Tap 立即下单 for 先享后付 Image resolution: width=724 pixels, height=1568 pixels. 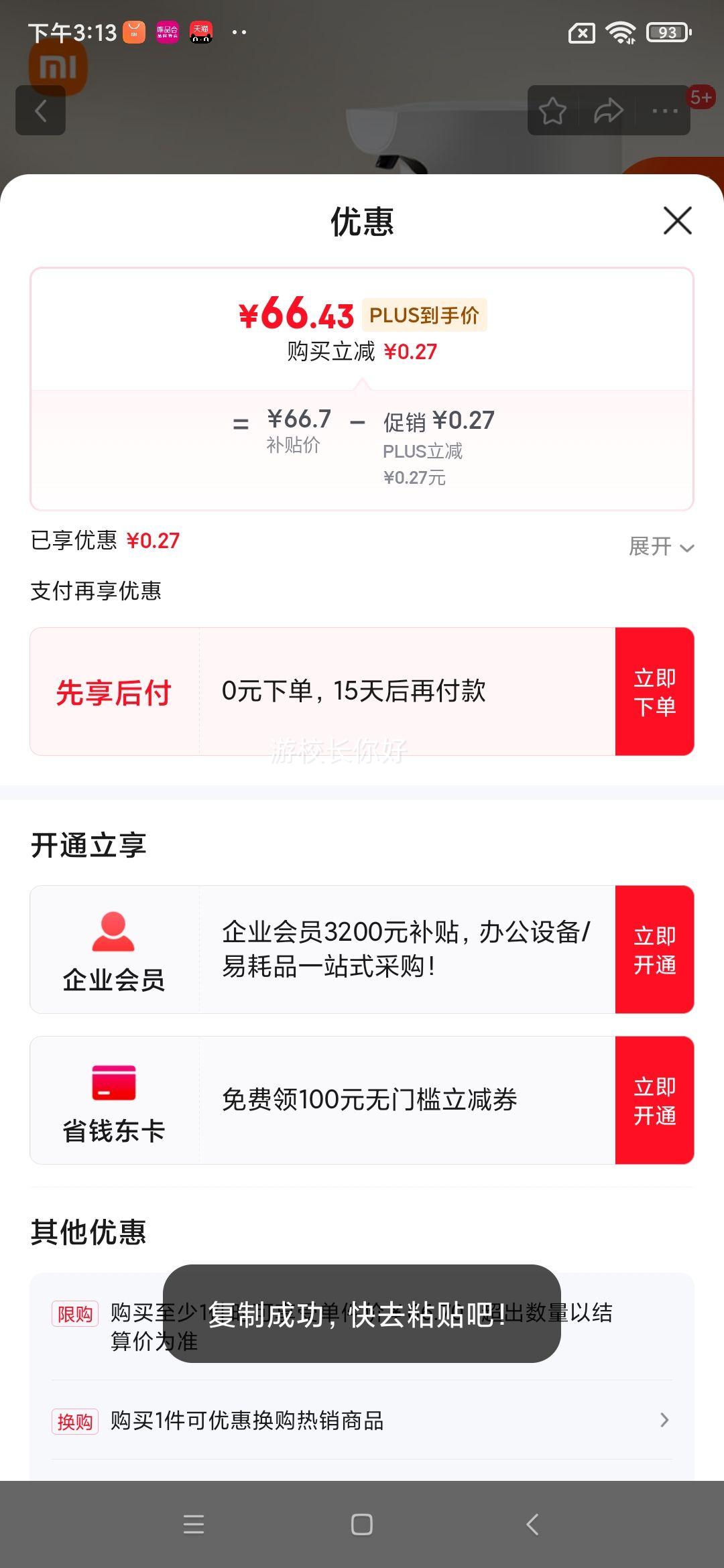[654, 692]
